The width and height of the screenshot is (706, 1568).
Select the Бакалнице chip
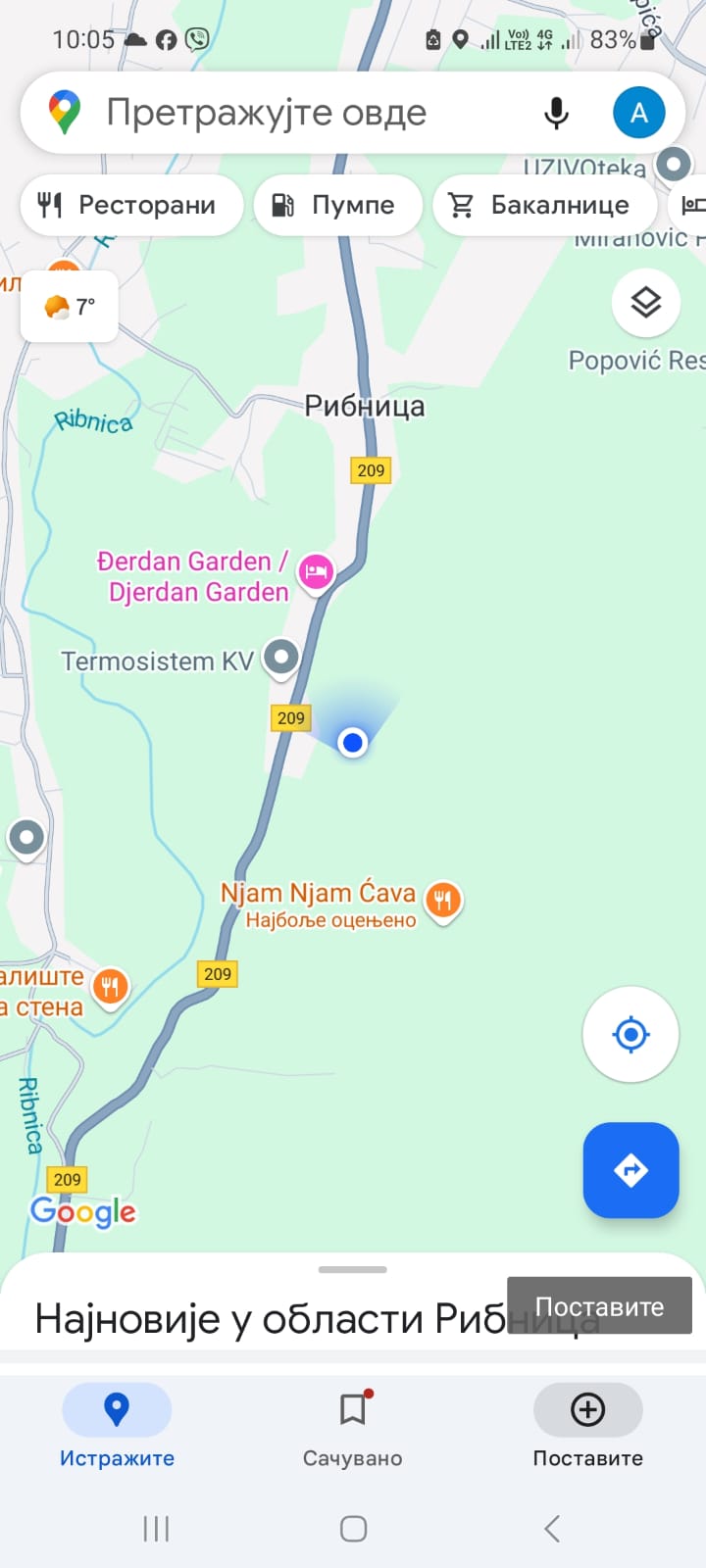coord(544,205)
